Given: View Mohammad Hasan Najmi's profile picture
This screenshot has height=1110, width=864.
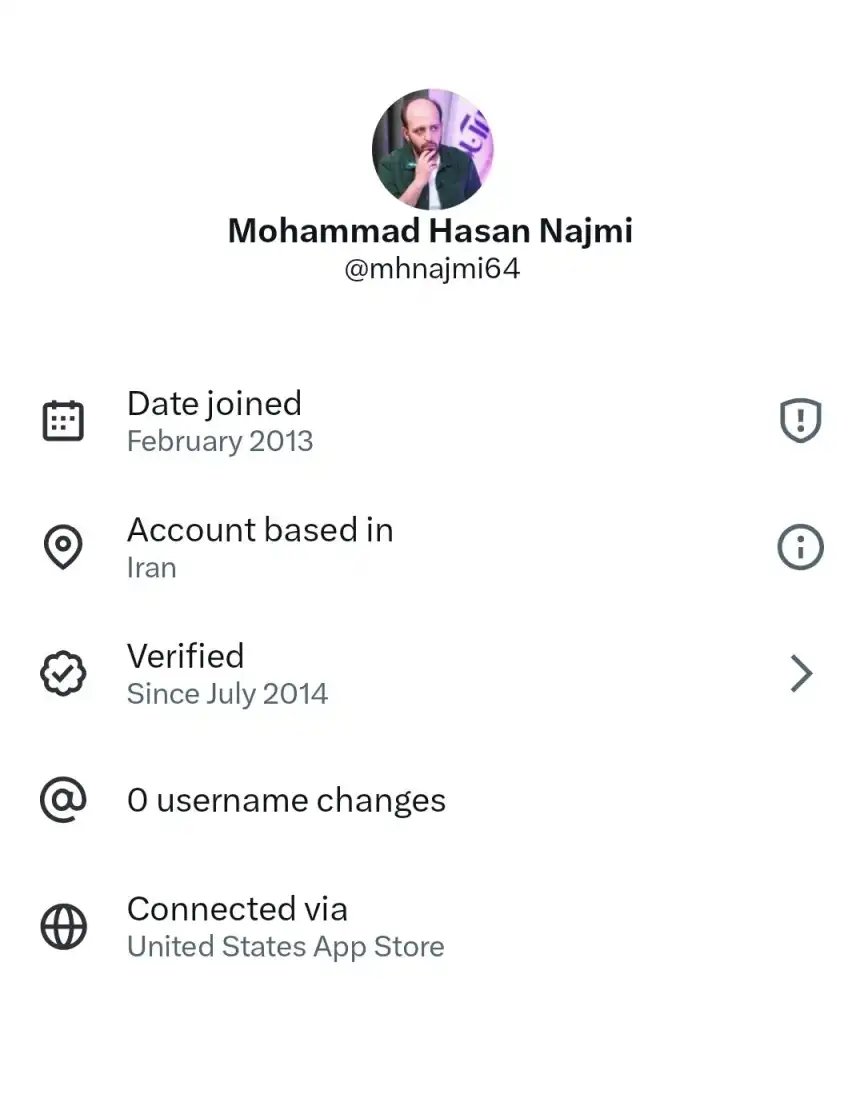Looking at the screenshot, I should 432,148.
